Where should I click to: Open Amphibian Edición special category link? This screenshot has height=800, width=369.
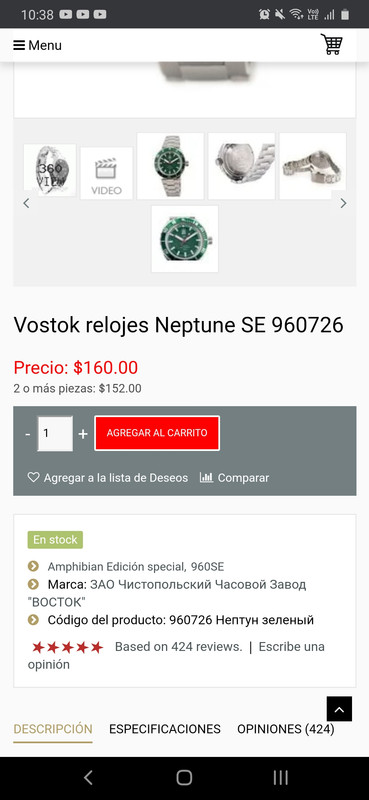point(116,566)
